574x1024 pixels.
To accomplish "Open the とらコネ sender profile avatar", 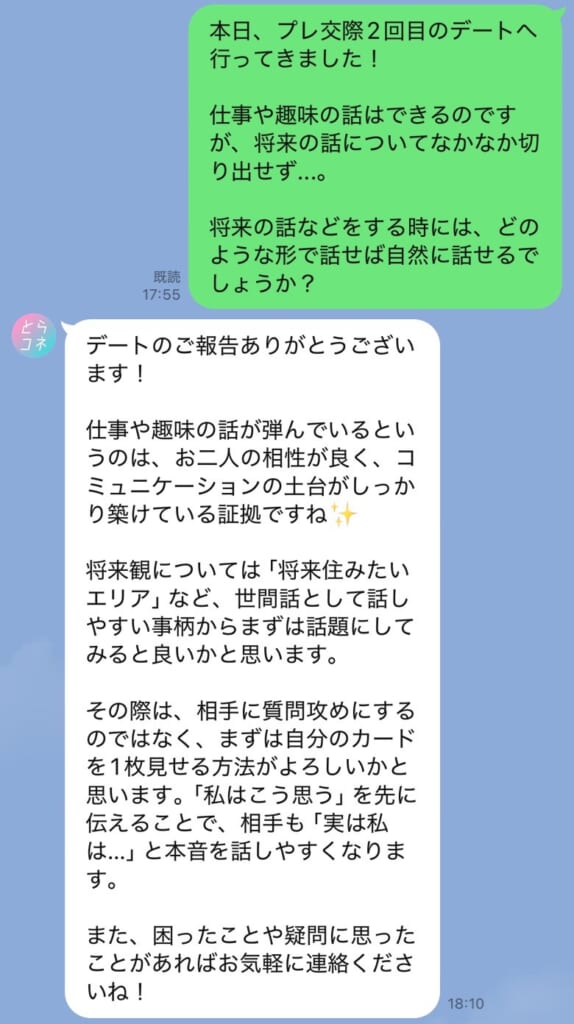I will pos(34,336).
